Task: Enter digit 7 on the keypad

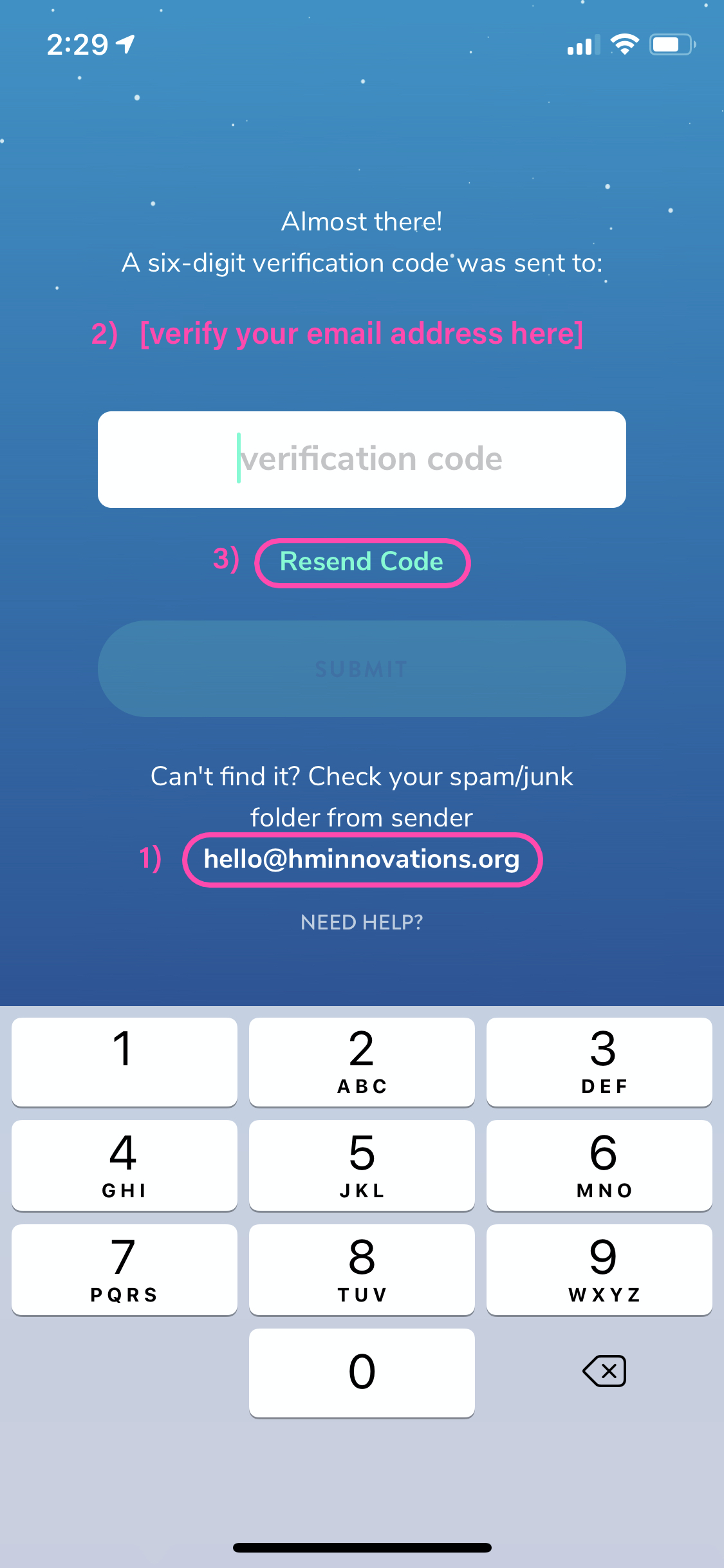Action: 124,1269
